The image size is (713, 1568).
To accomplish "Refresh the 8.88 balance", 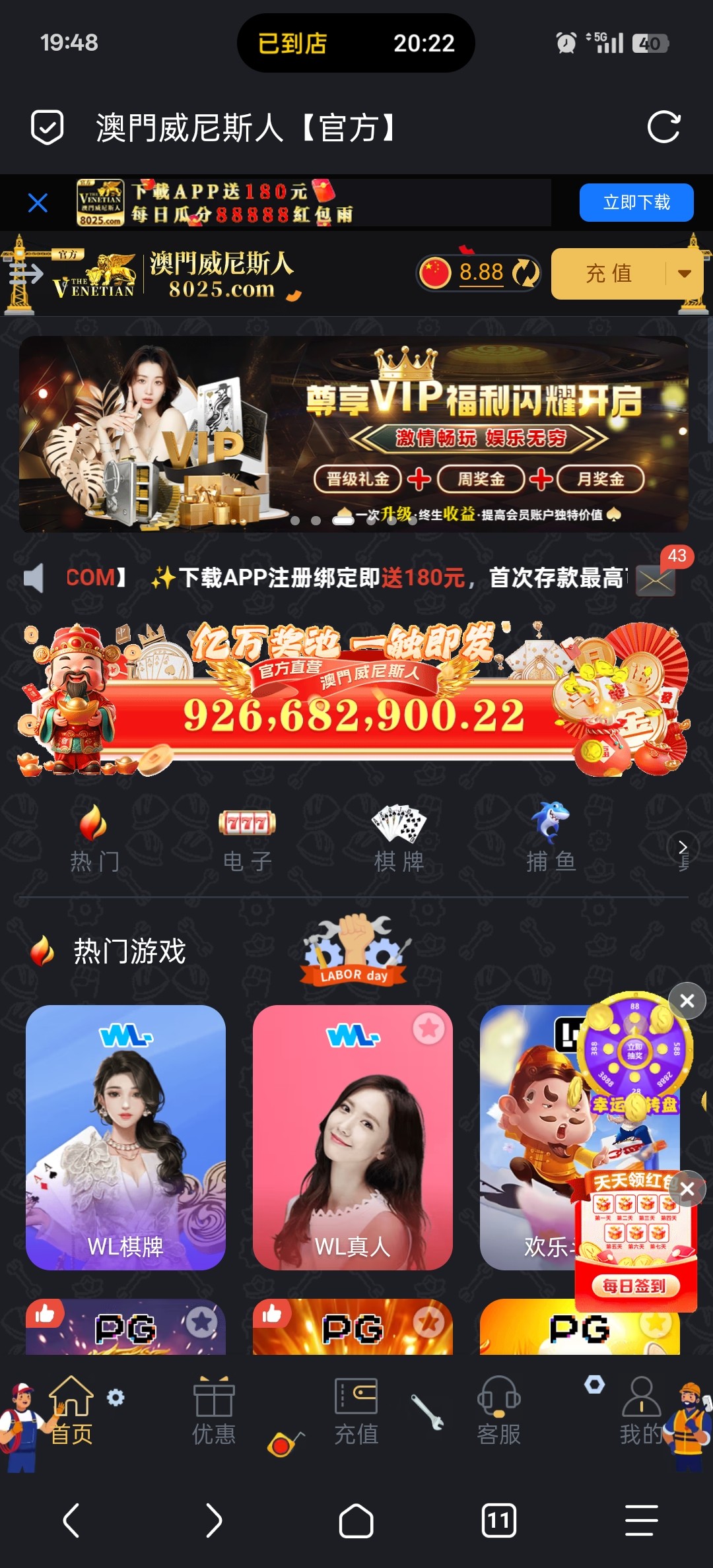I will click(526, 273).
